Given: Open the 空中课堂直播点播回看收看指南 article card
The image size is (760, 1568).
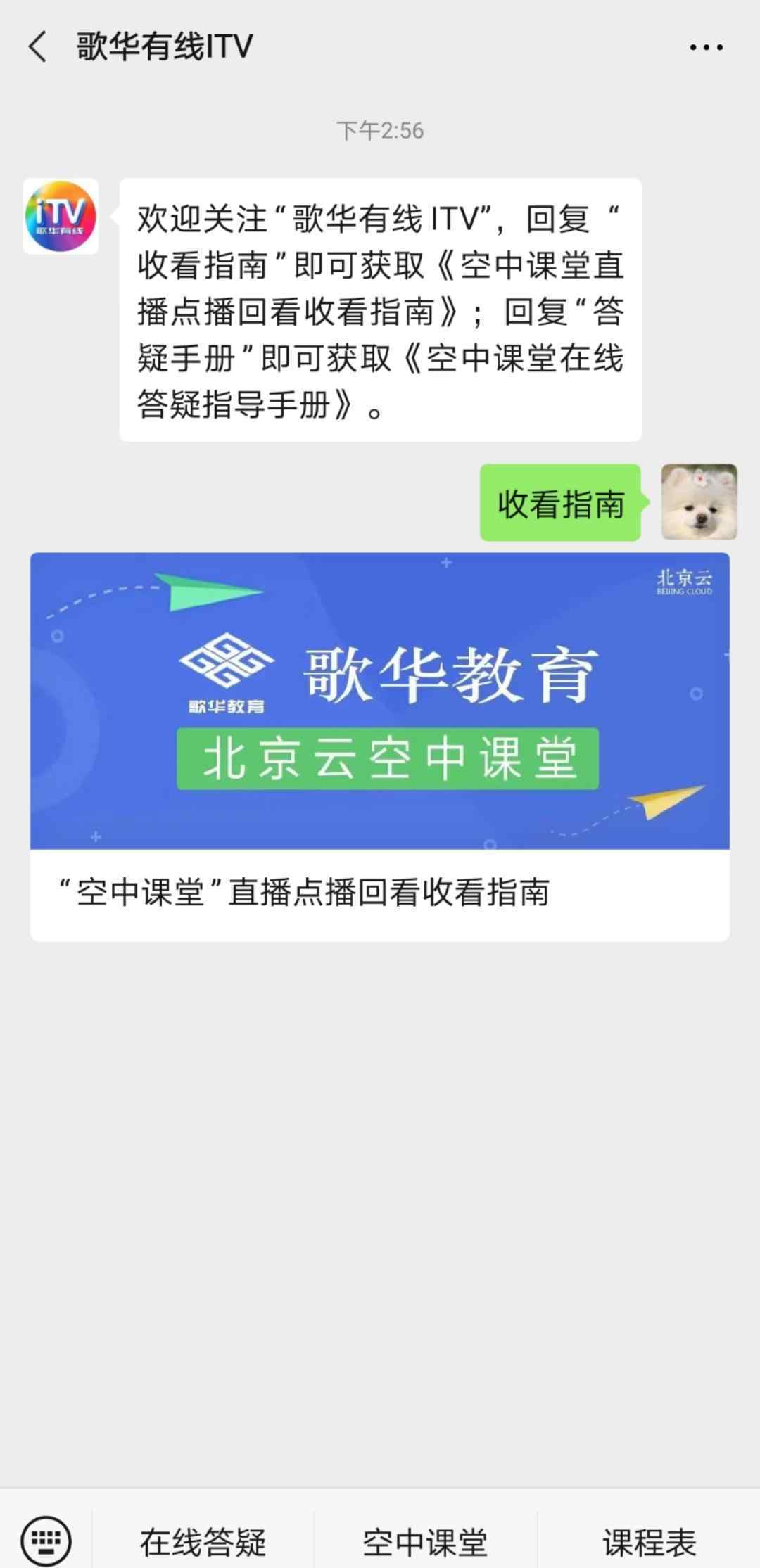Looking at the screenshot, I should [x=380, y=746].
